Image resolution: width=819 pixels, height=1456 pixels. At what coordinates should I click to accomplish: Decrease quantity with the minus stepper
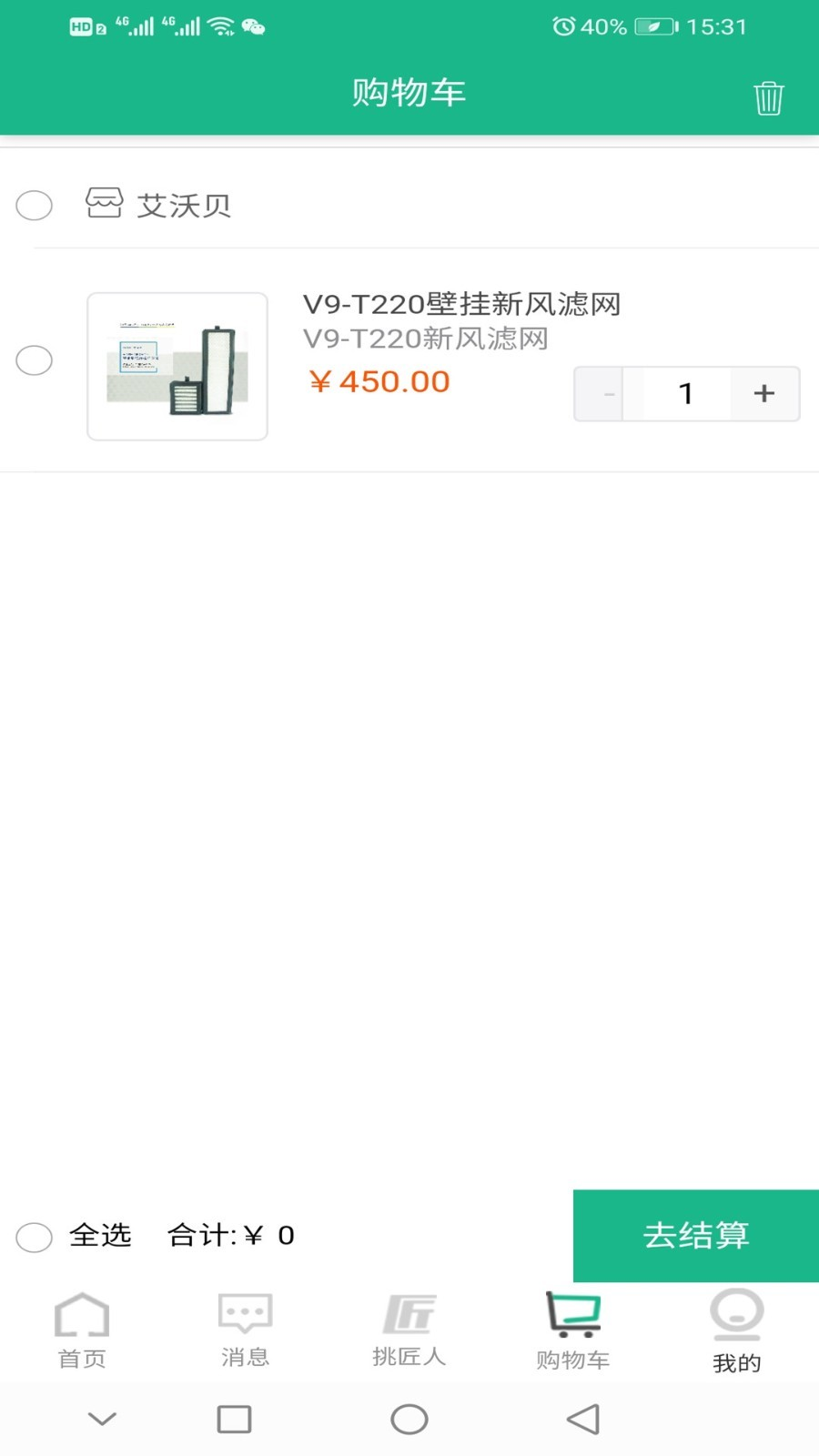(x=608, y=393)
